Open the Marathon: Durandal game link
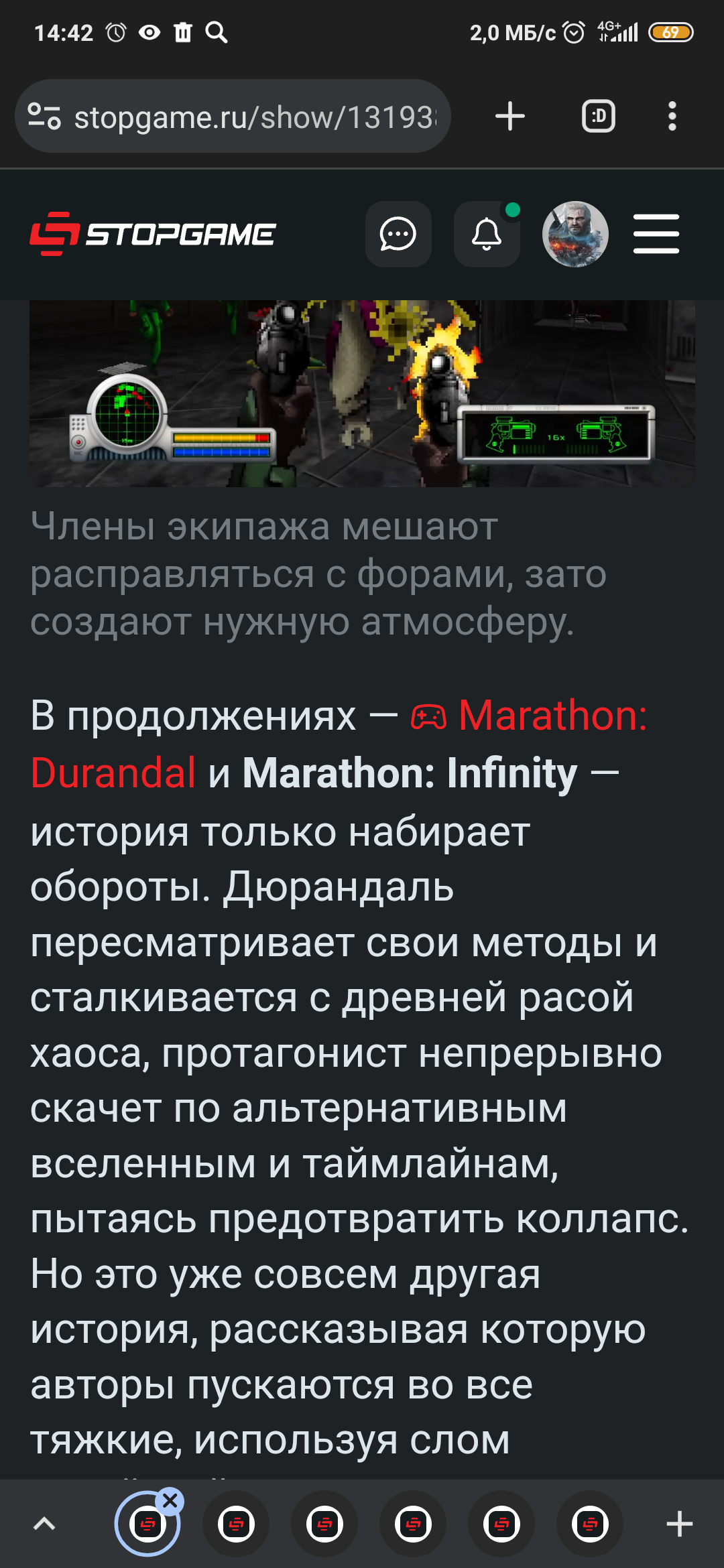This screenshot has height=1568, width=724. (339, 744)
